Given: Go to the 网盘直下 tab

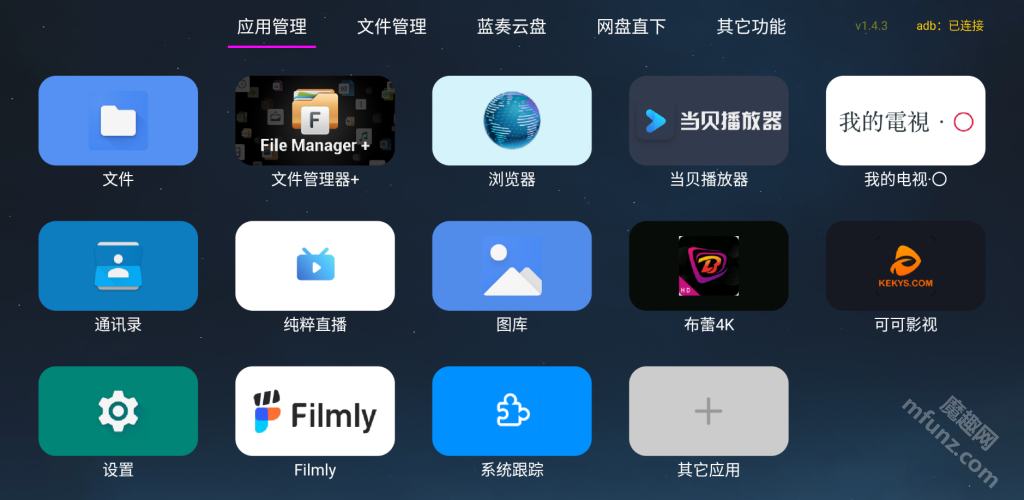Looking at the screenshot, I should coord(631,27).
